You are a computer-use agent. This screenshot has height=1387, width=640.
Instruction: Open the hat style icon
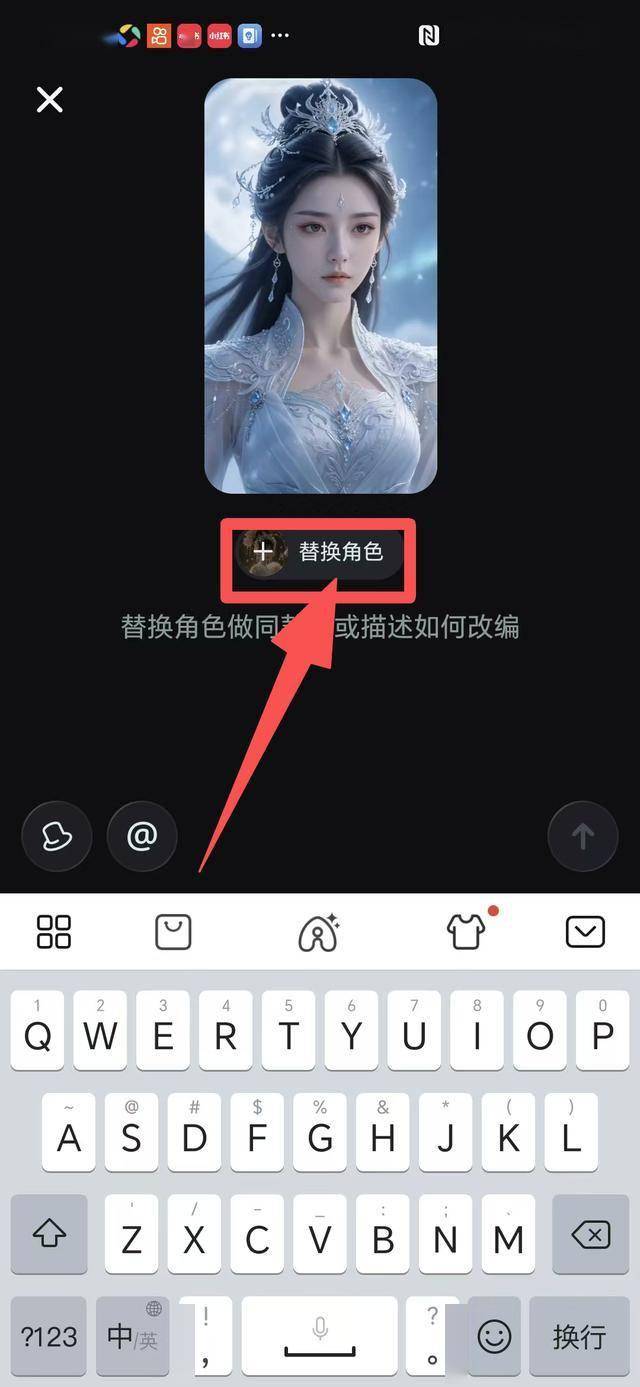click(x=57, y=836)
